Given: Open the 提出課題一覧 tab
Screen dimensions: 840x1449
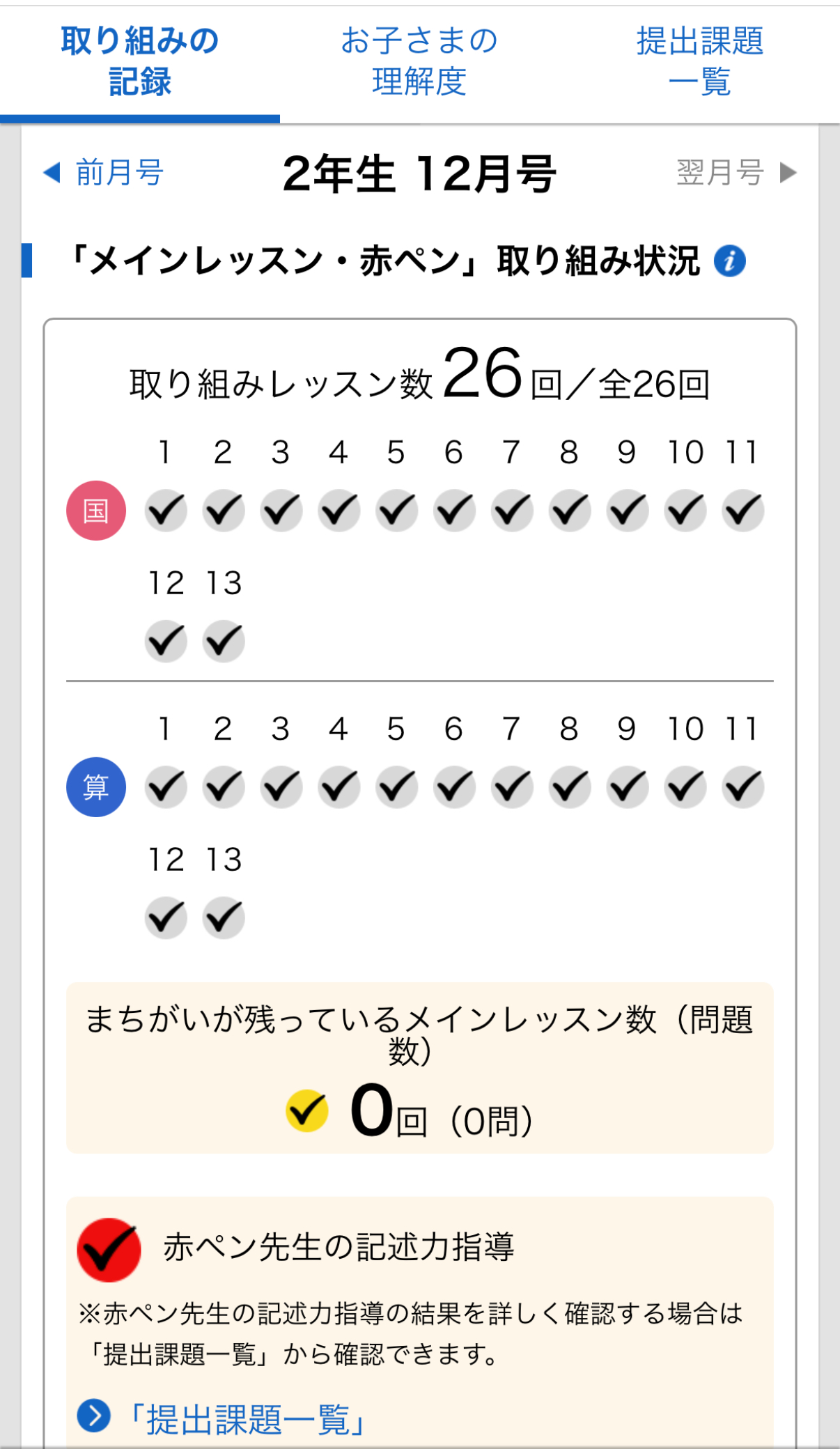Looking at the screenshot, I should click(x=699, y=61).
